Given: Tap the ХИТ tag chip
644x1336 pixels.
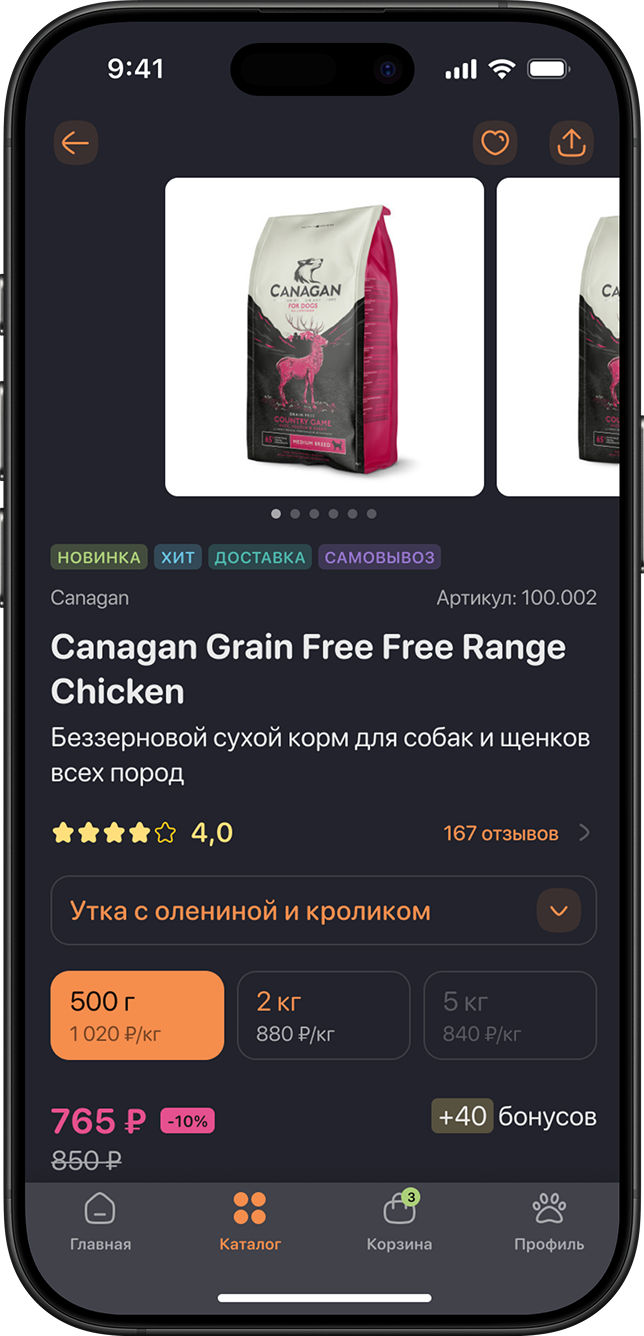Looking at the screenshot, I should click(x=178, y=557).
